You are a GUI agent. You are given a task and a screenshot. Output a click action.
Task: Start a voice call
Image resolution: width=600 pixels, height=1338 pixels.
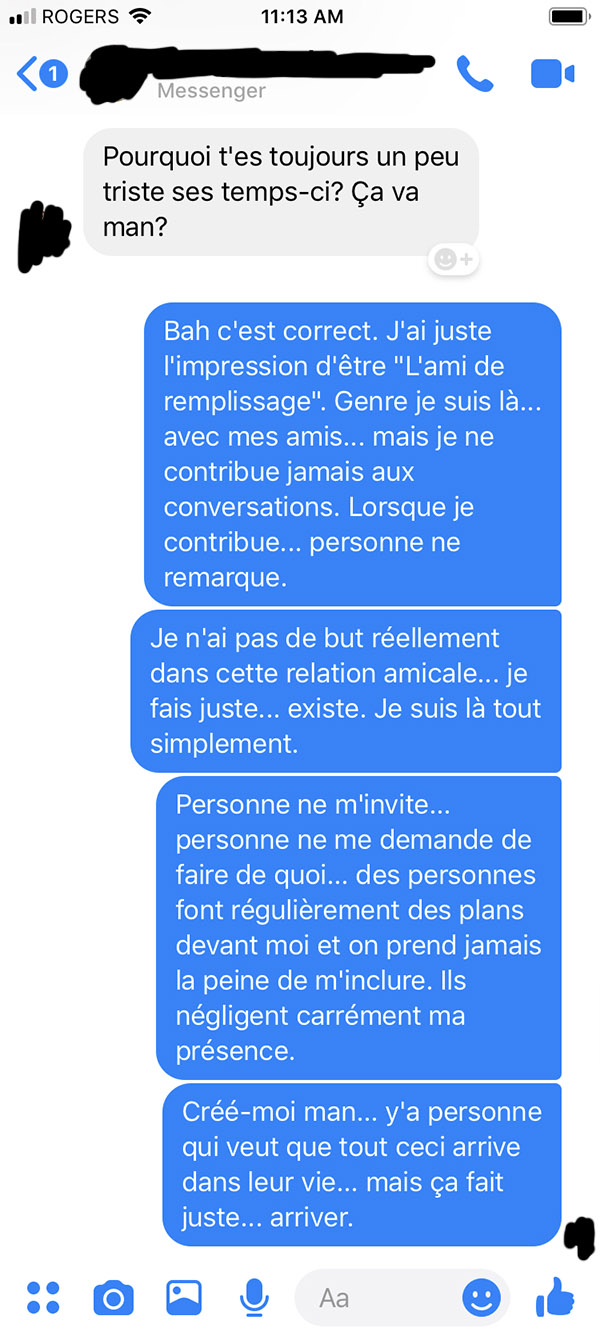tap(475, 72)
